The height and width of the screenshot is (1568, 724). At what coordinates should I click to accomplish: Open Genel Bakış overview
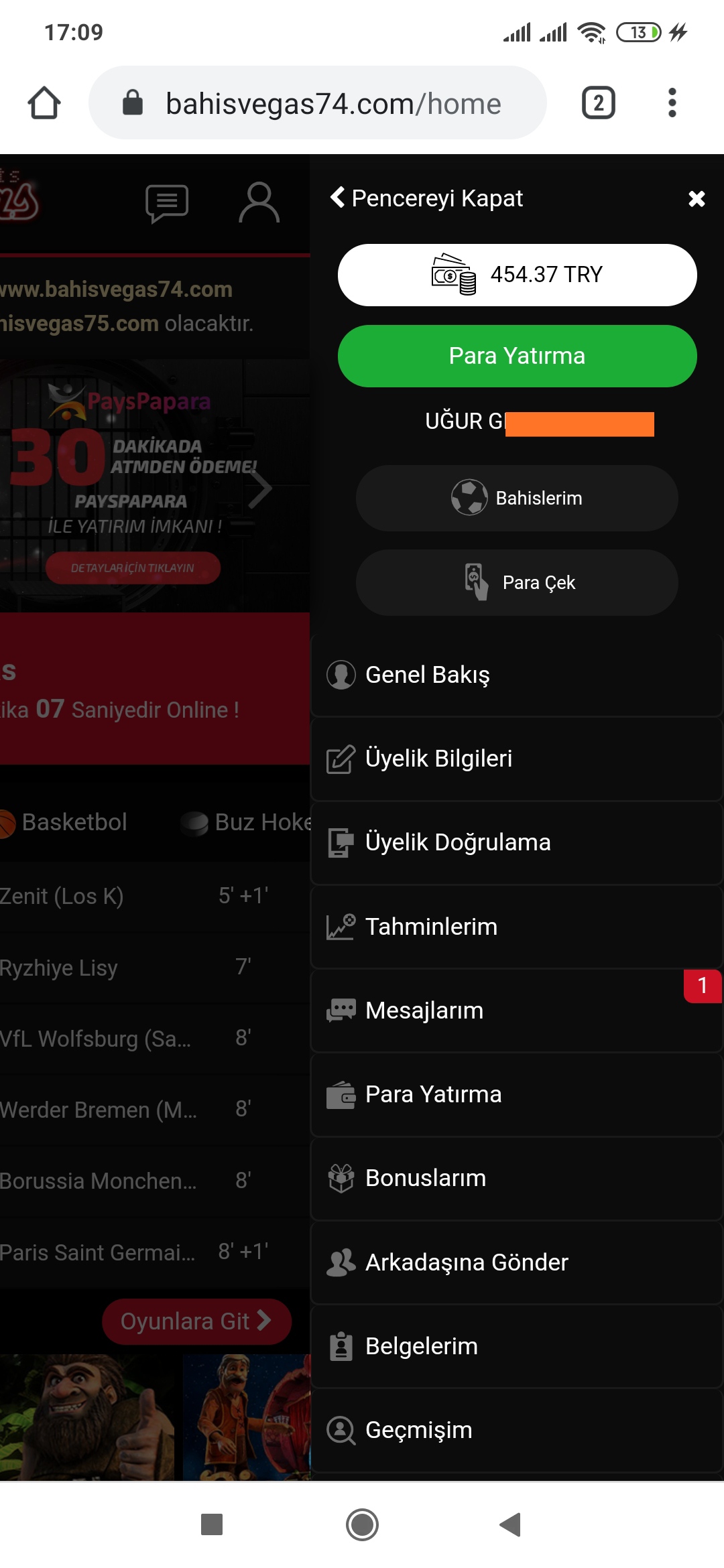pyautogui.click(x=517, y=675)
